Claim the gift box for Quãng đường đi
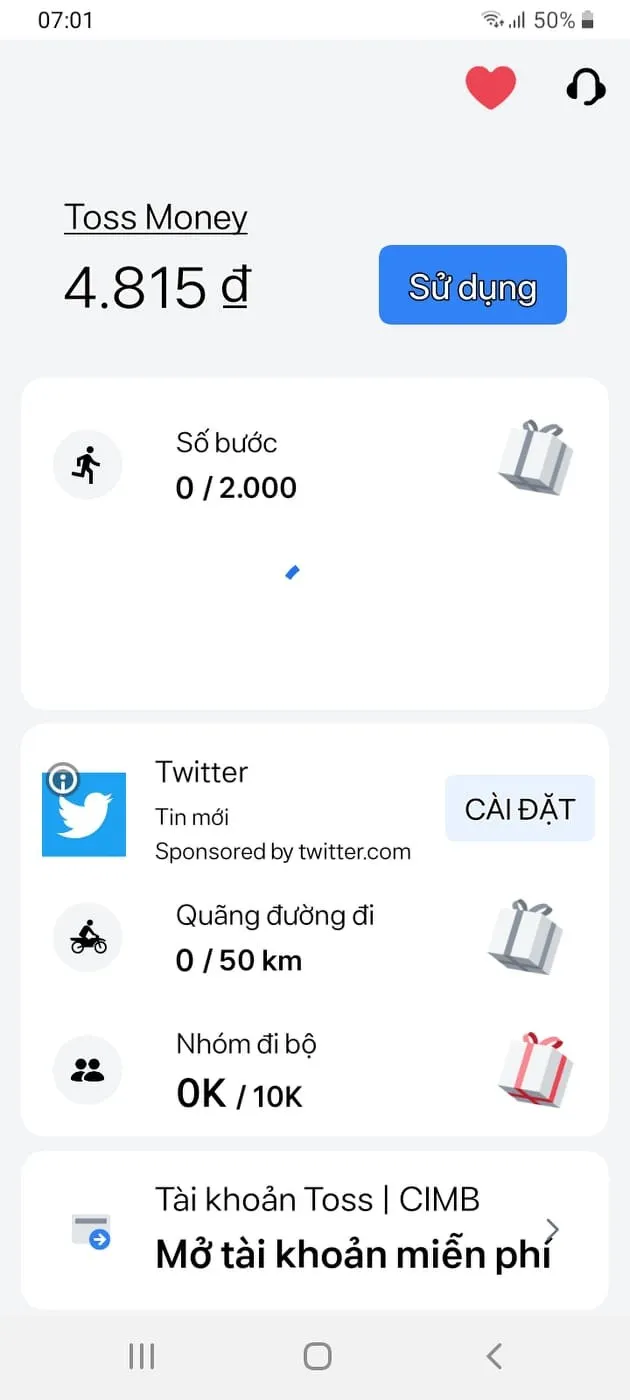 [526, 937]
